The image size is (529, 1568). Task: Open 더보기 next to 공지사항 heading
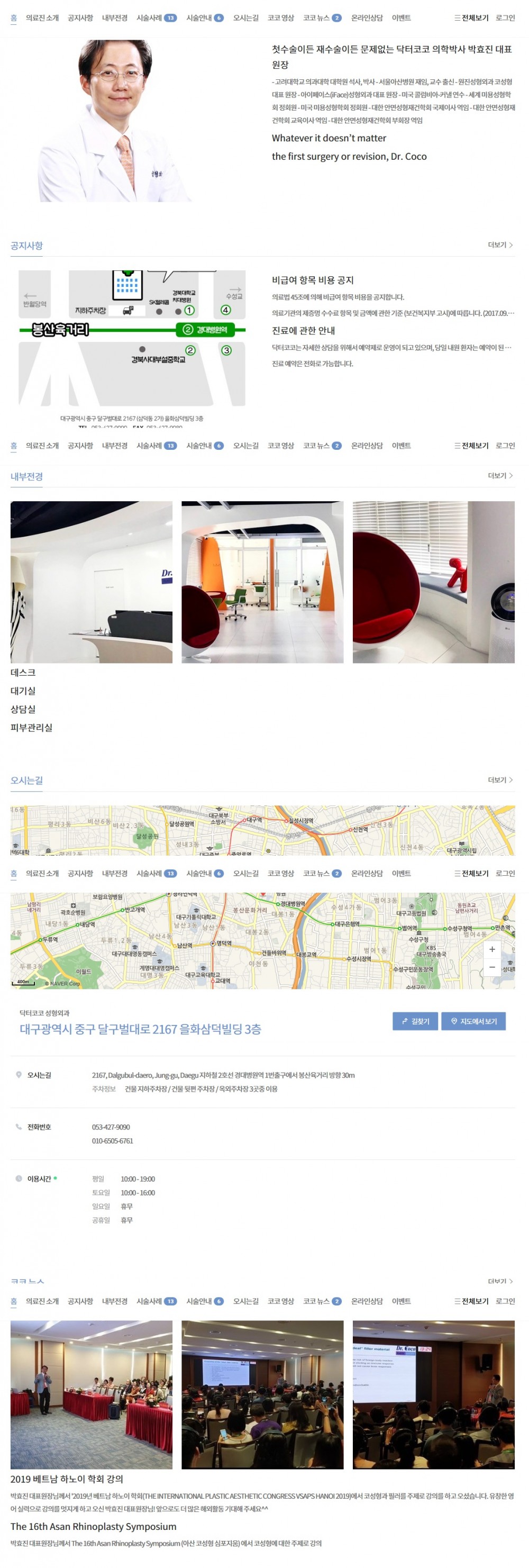click(x=500, y=244)
